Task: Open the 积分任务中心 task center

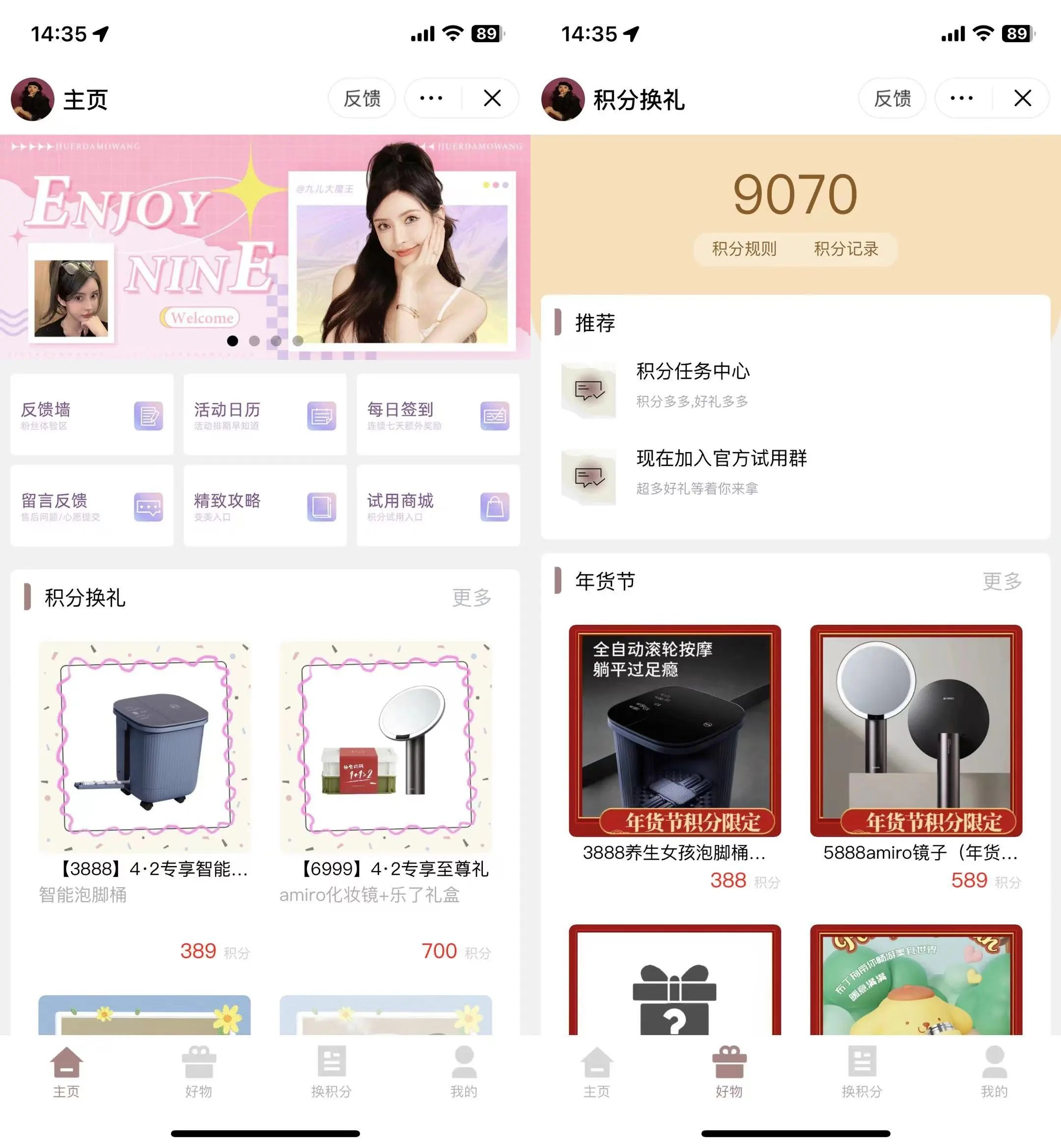Action: (x=692, y=372)
